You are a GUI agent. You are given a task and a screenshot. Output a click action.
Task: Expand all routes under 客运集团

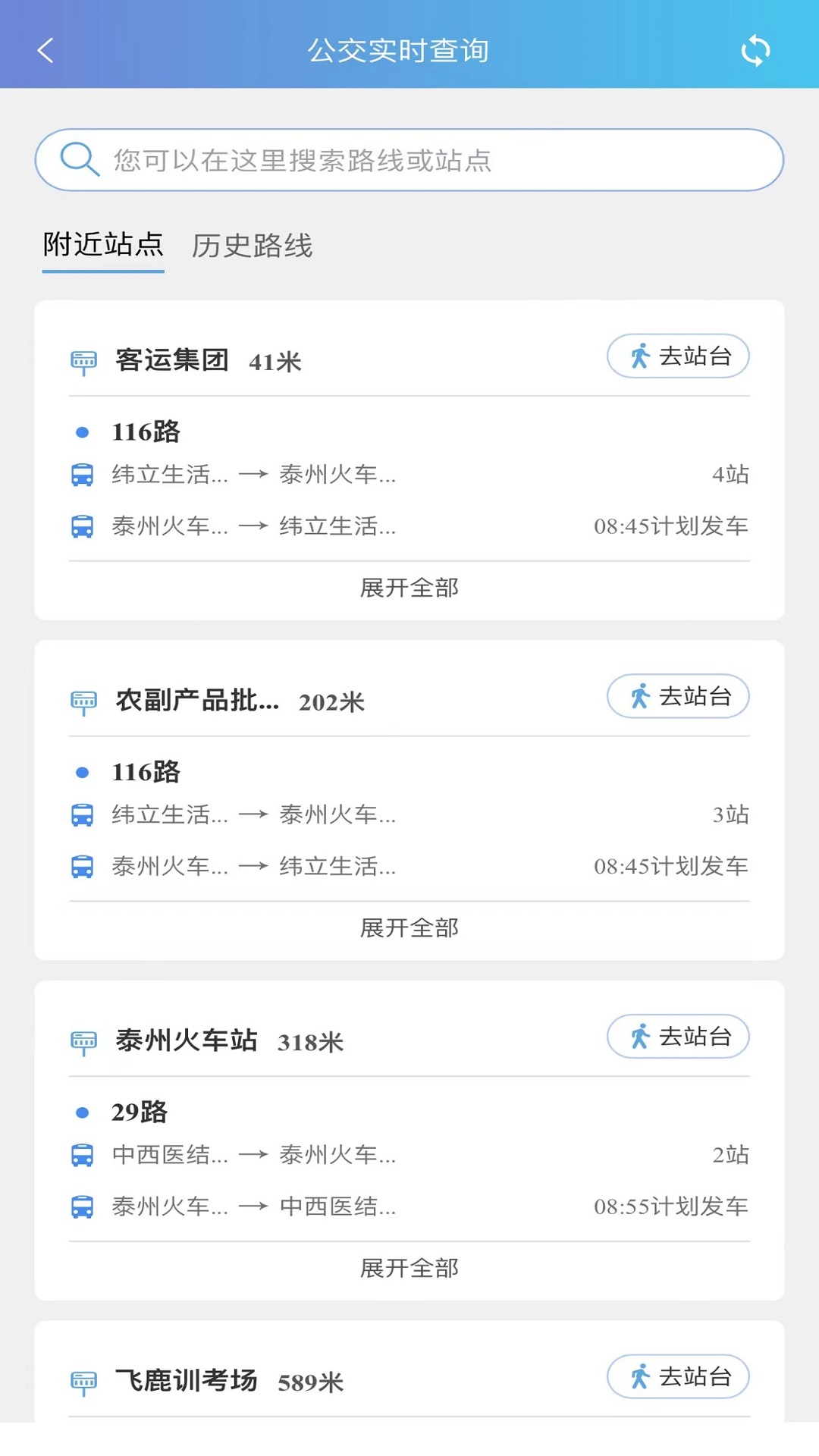coord(409,588)
